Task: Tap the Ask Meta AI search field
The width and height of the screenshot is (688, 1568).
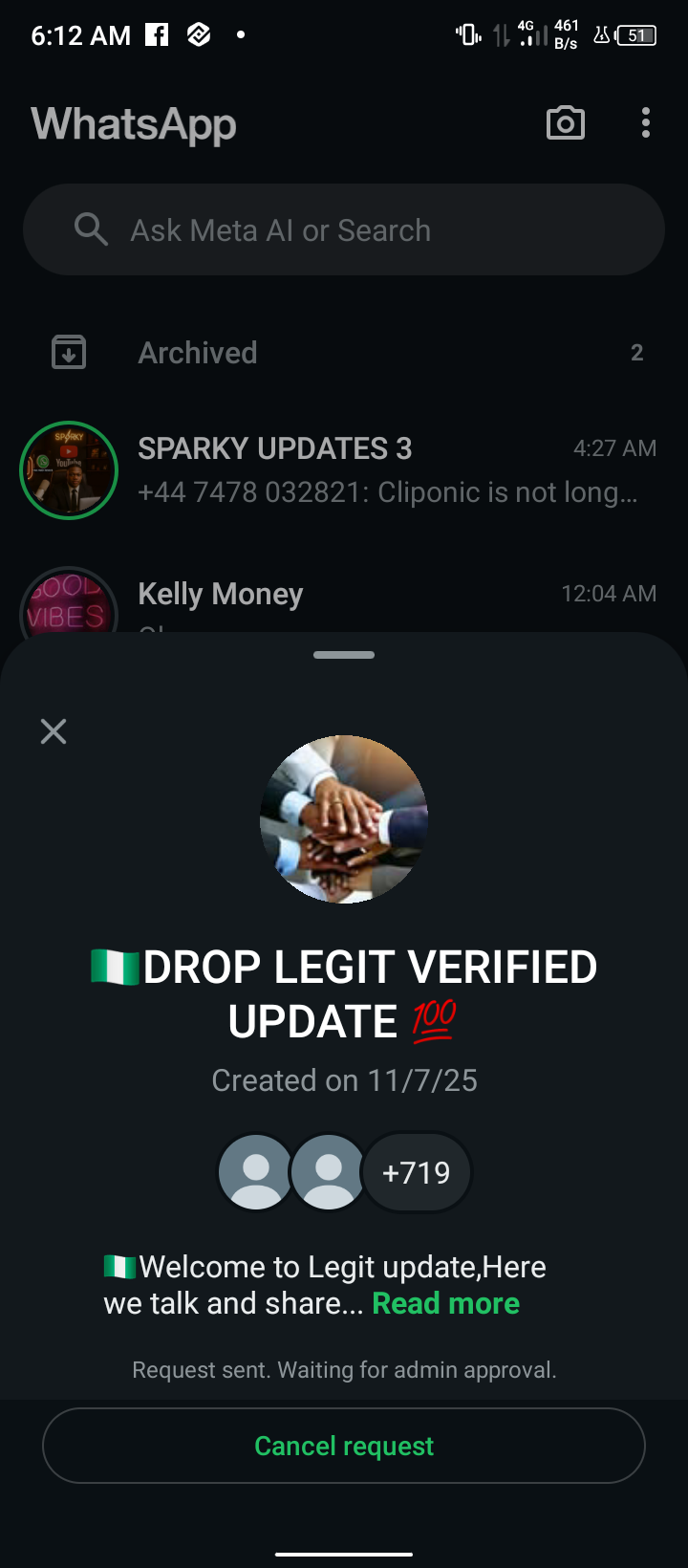Action: click(x=344, y=230)
